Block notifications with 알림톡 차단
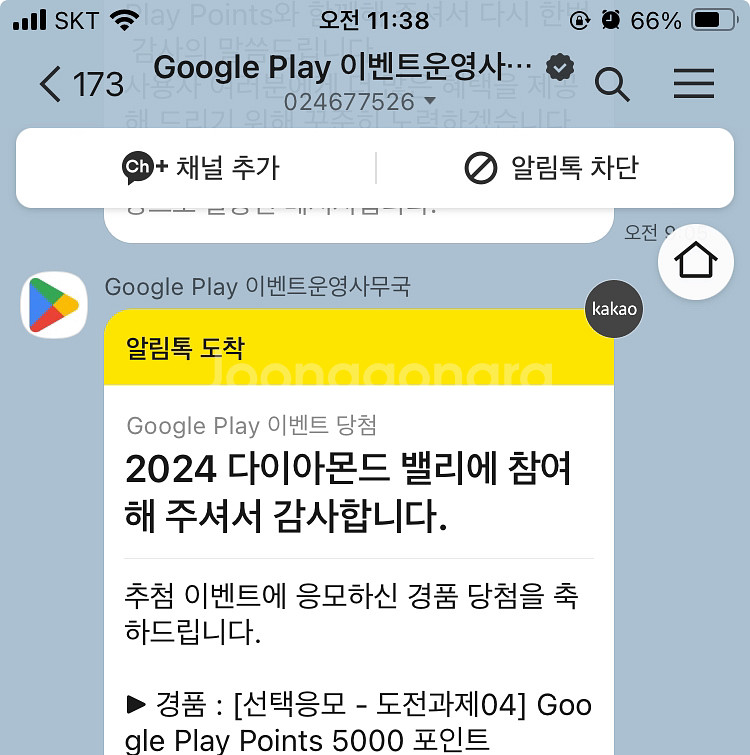 tap(551, 168)
